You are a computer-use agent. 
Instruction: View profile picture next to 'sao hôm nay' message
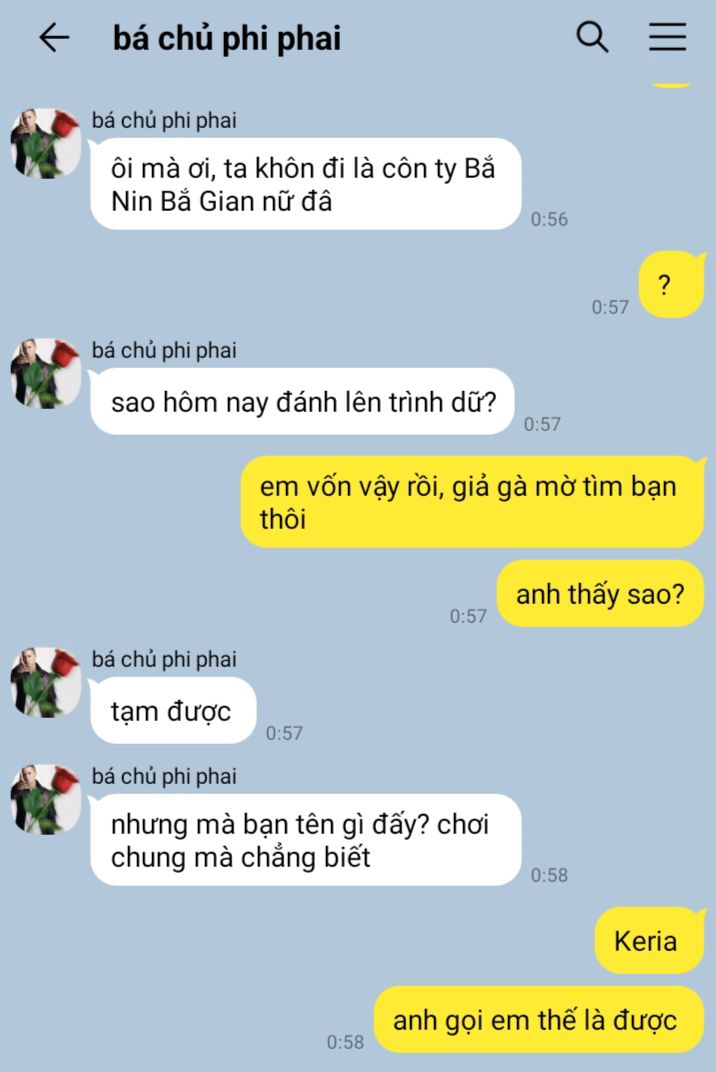pyautogui.click(x=46, y=374)
